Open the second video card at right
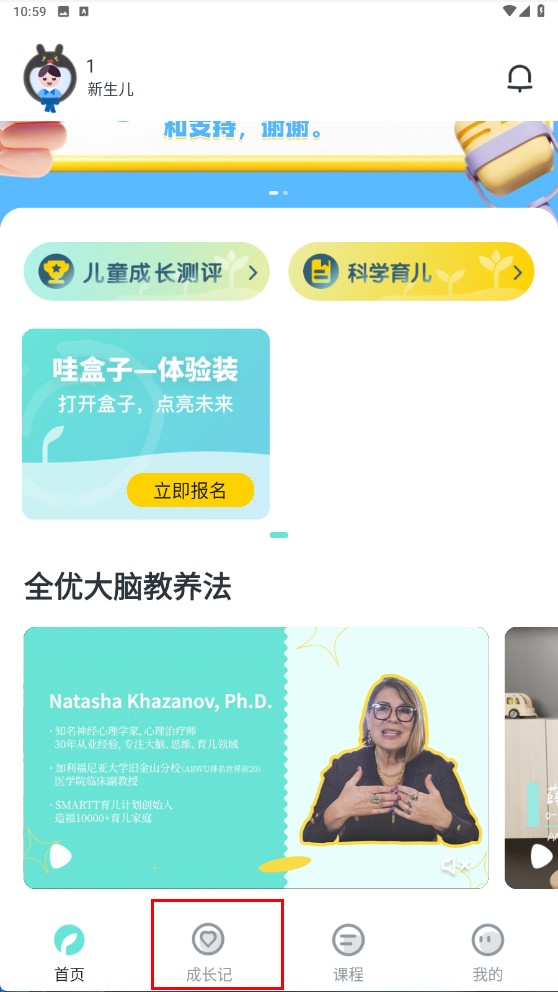This screenshot has width=558, height=992. 531,757
